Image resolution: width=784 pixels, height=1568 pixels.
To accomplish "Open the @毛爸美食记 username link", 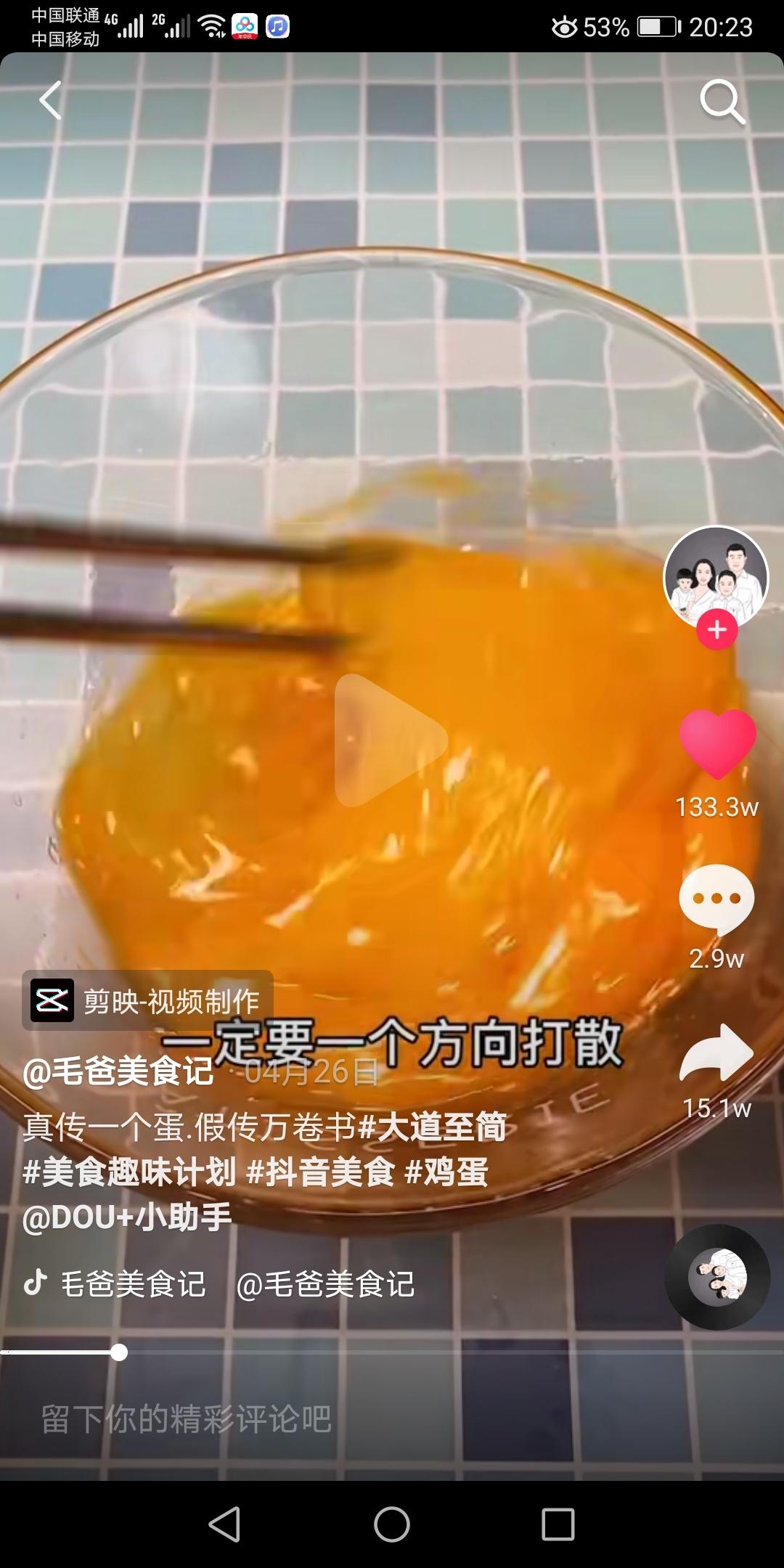I will 119,1071.
